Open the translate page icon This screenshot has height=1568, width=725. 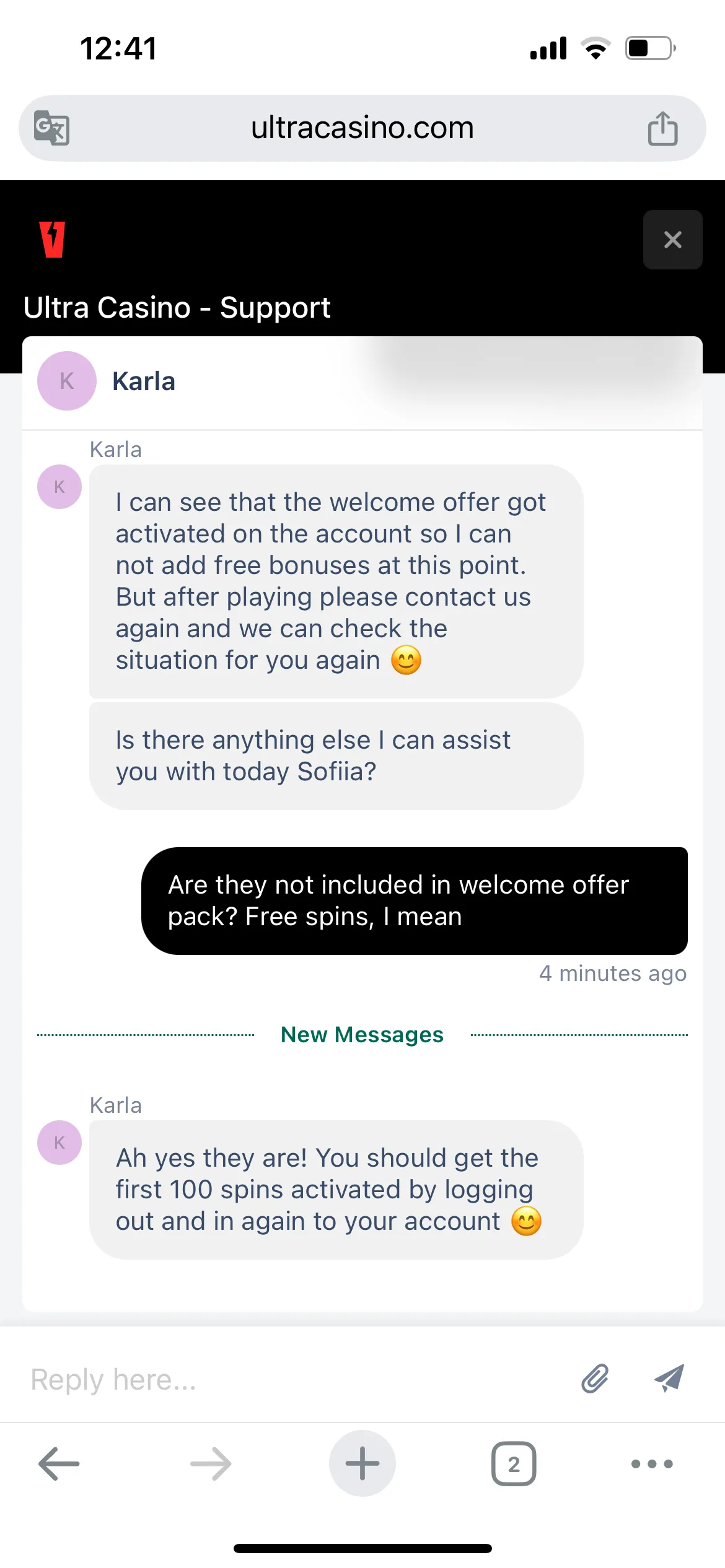(51, 128)
